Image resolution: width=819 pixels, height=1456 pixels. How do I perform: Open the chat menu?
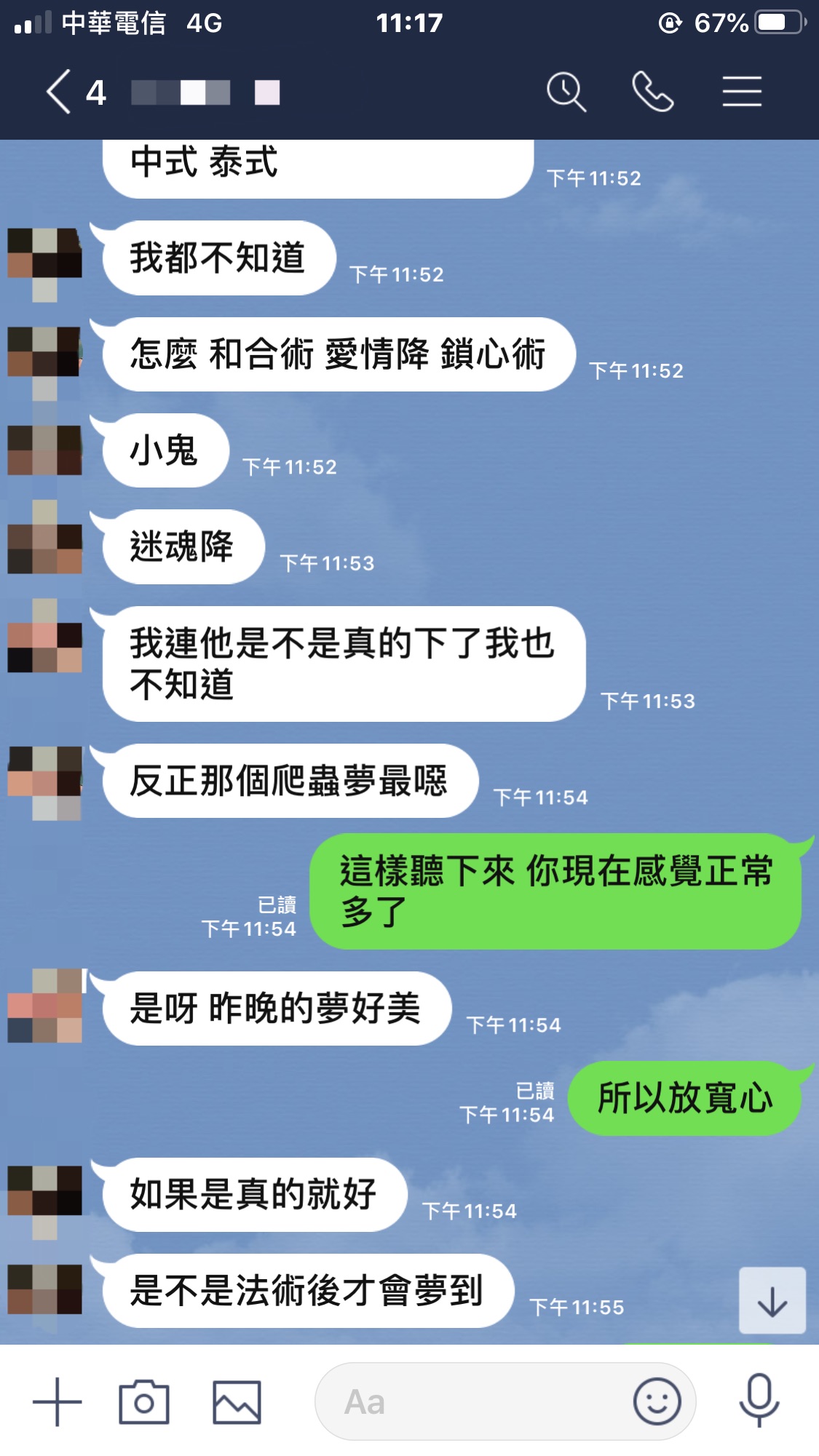[x=742, y=92]
